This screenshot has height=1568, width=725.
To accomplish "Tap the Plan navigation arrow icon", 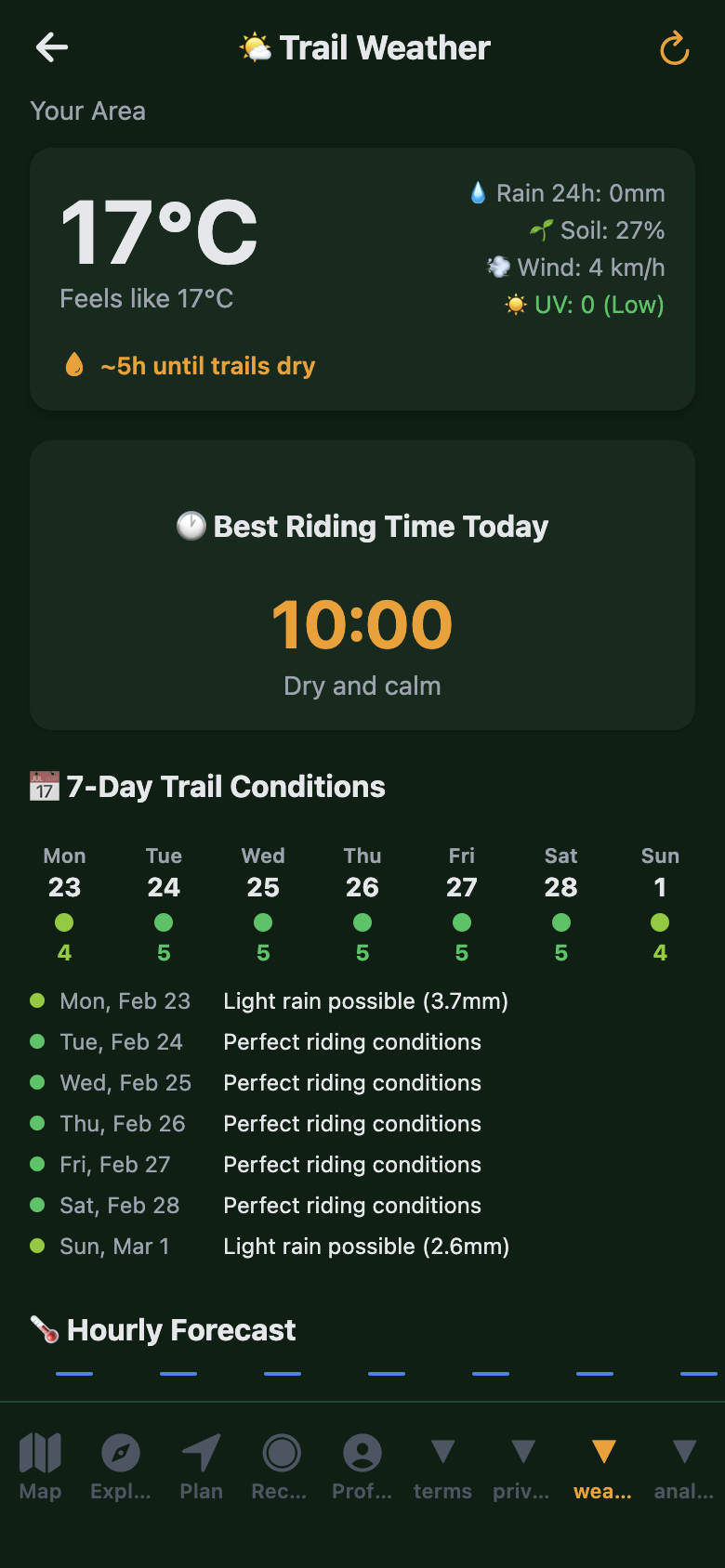I will tap(201, 1454).
